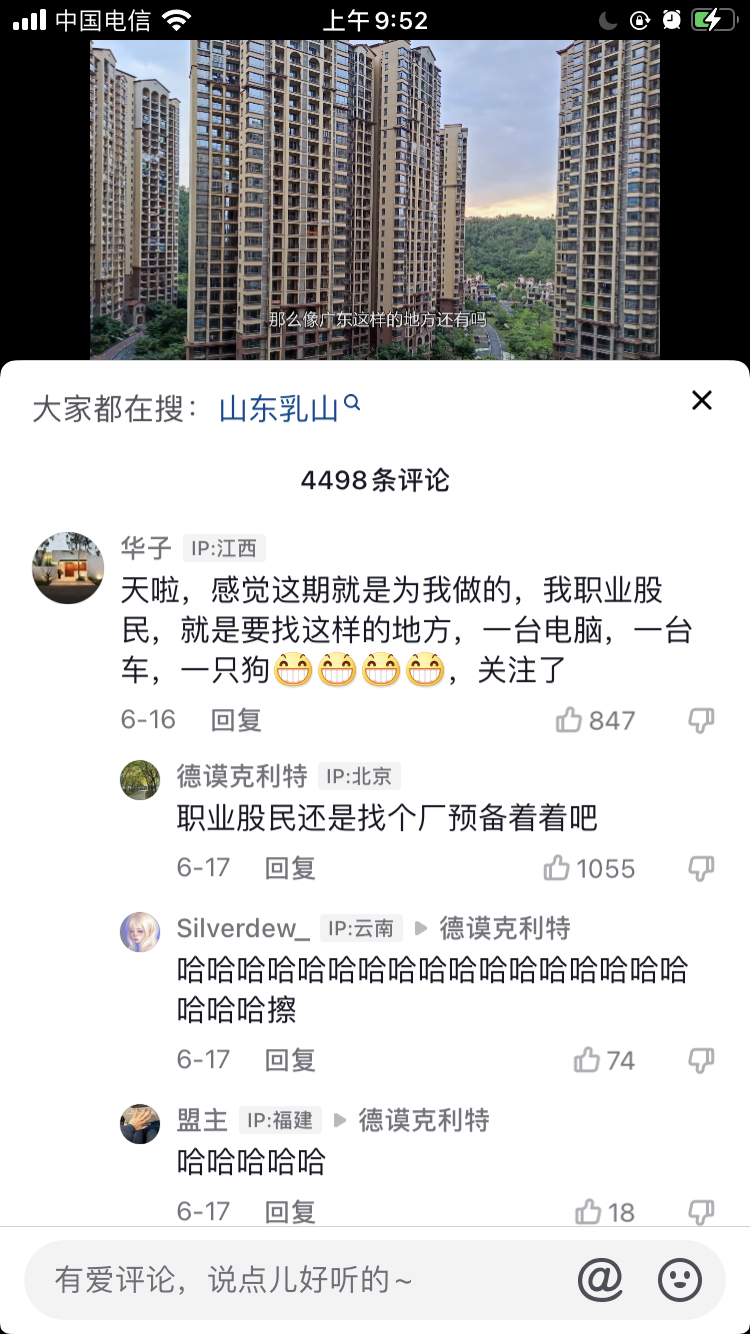Mention someone with the @ icon
750x1334 pixels.
tap(600, 1280)
